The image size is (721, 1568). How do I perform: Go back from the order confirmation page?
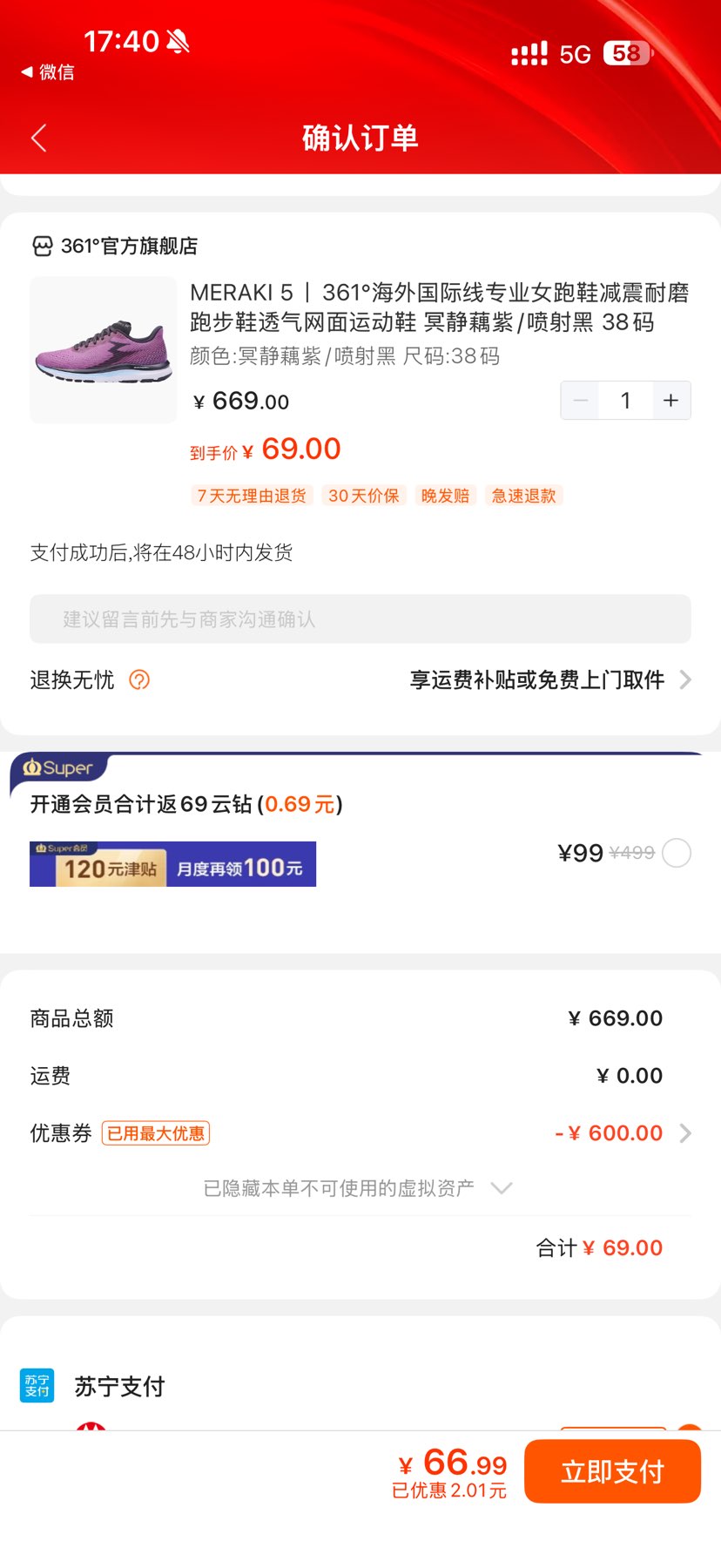click(x=38, y=138)
